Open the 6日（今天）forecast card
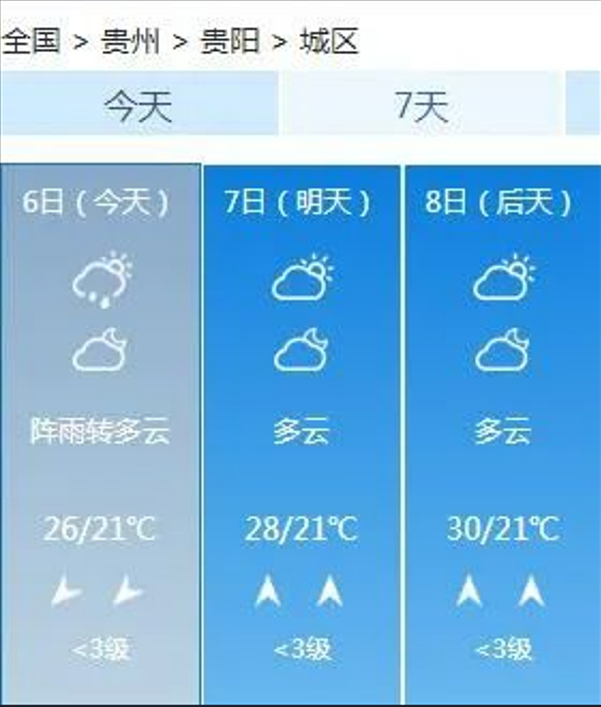Image resolution: width=601 pixels, height=707 pixels. 100,430
